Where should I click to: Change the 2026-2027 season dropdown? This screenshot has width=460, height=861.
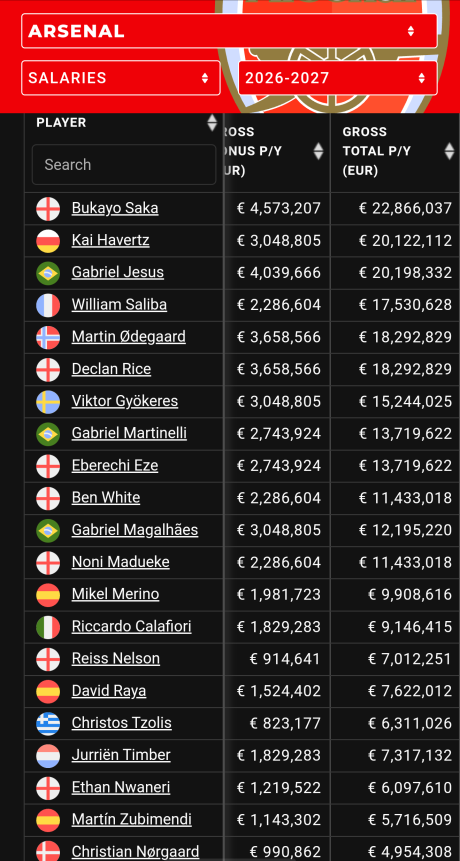coord(338,78)
